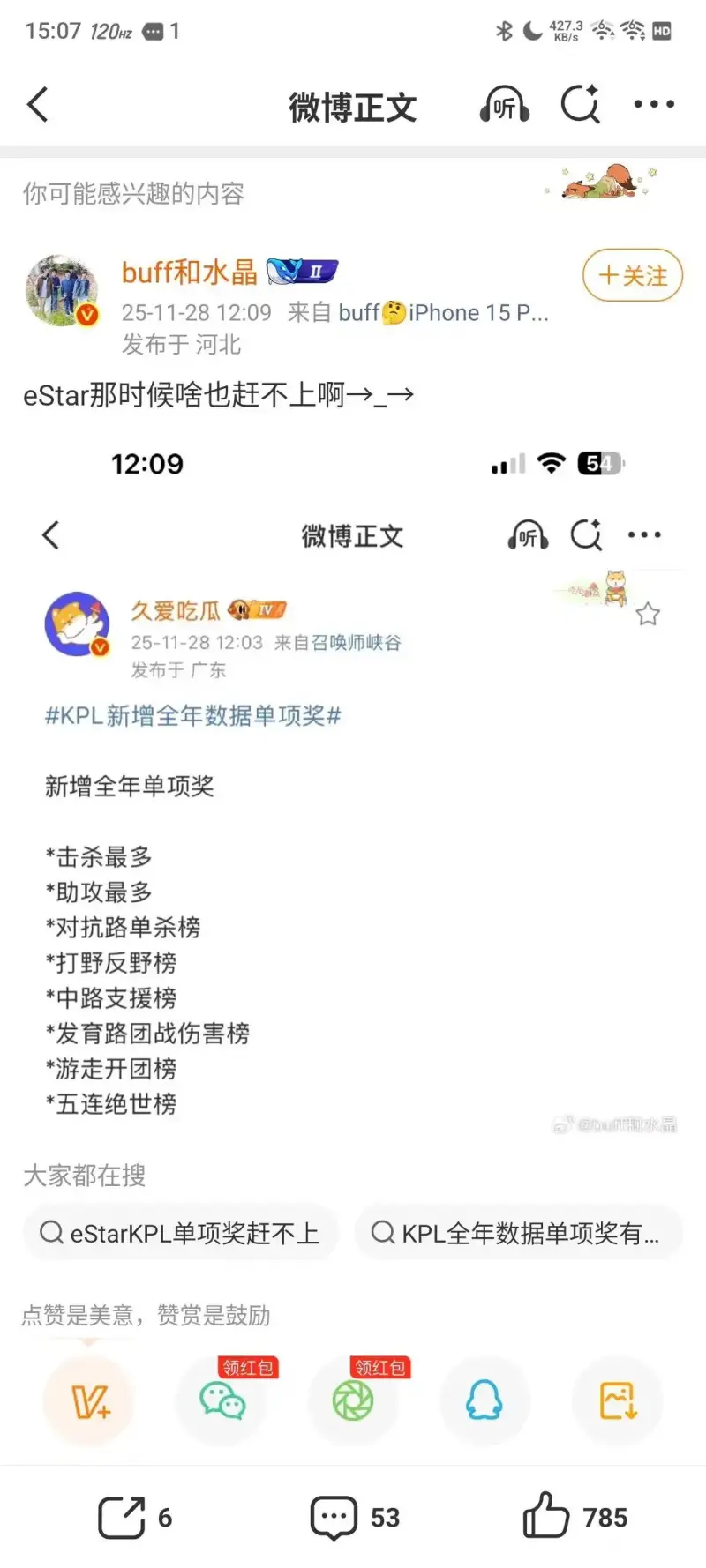Repost this Weibo post
This screenshot has height=1568, width=706.
[134, 1518]
